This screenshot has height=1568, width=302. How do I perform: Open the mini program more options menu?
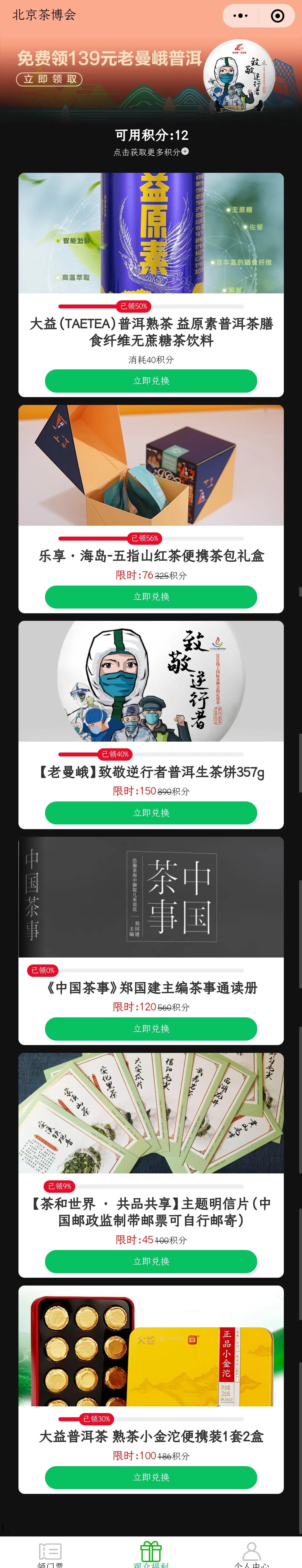(240, 16)
